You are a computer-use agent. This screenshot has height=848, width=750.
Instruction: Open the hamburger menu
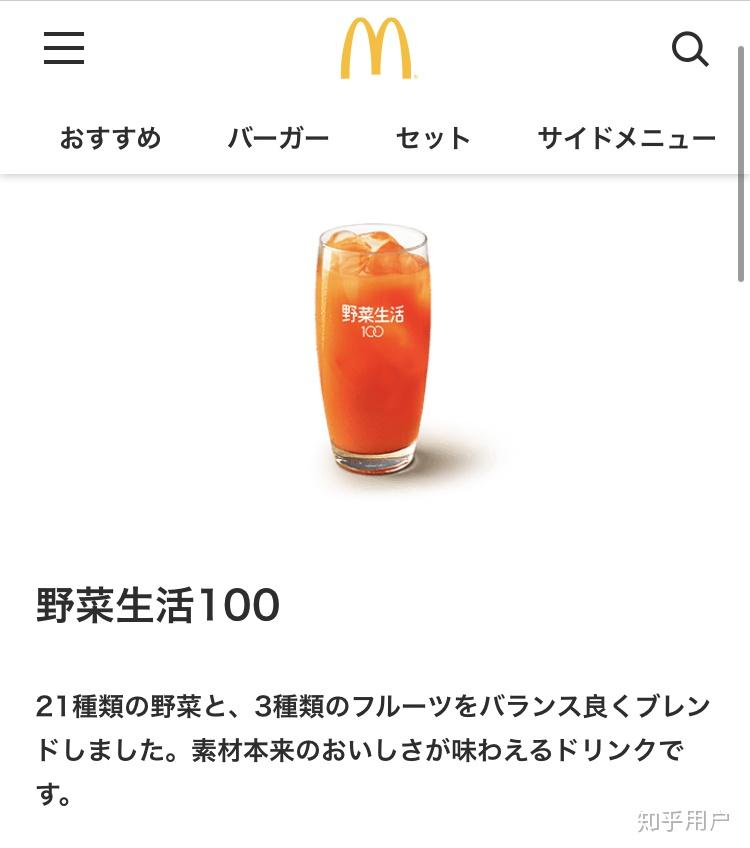[64, 48]
